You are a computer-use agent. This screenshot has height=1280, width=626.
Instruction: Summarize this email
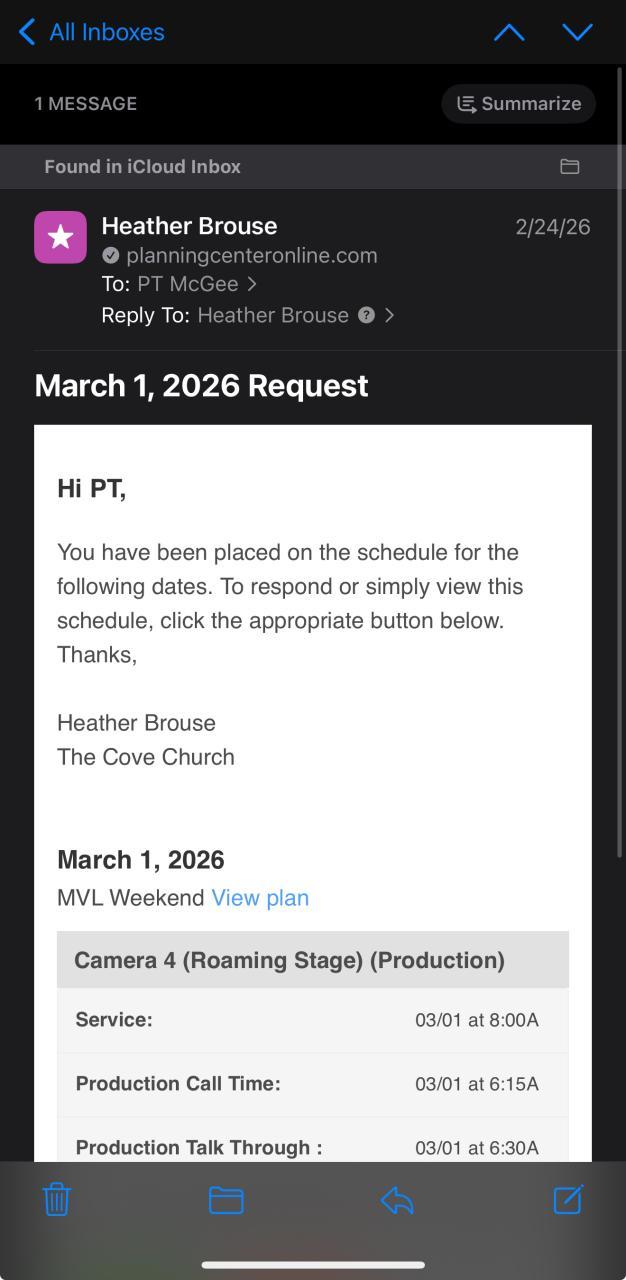tap(518, 104)
